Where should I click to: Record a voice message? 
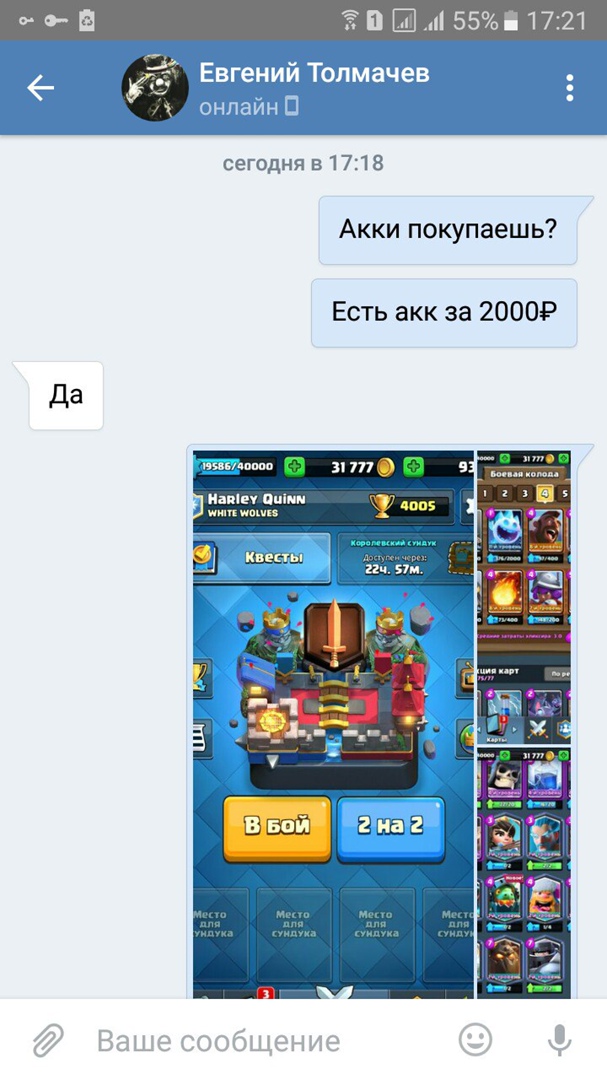(x=560, y=1040)
